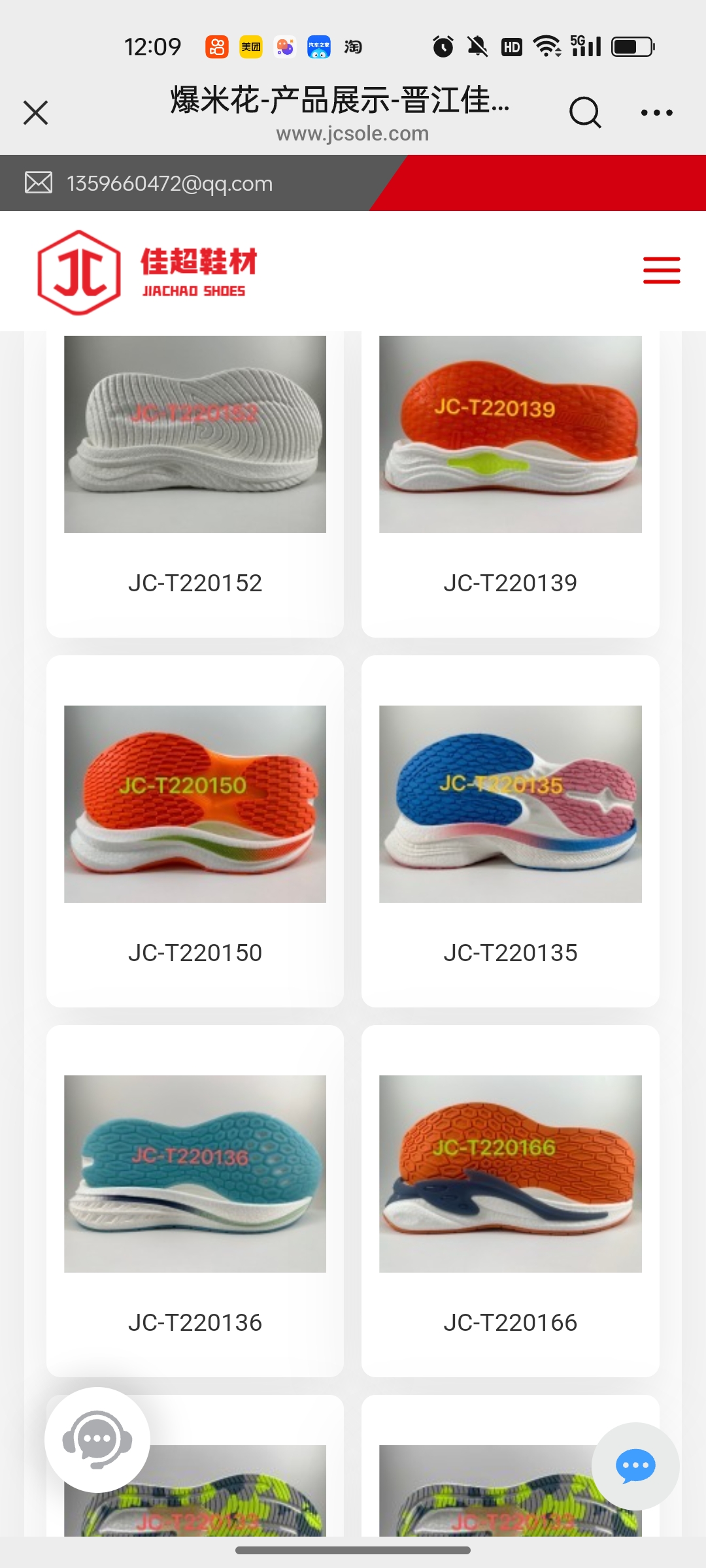Image resolution: width=706 pixels, height=1568 pixels.
Task: Open the red hamburger navigation menu
Action: [661, 270]
